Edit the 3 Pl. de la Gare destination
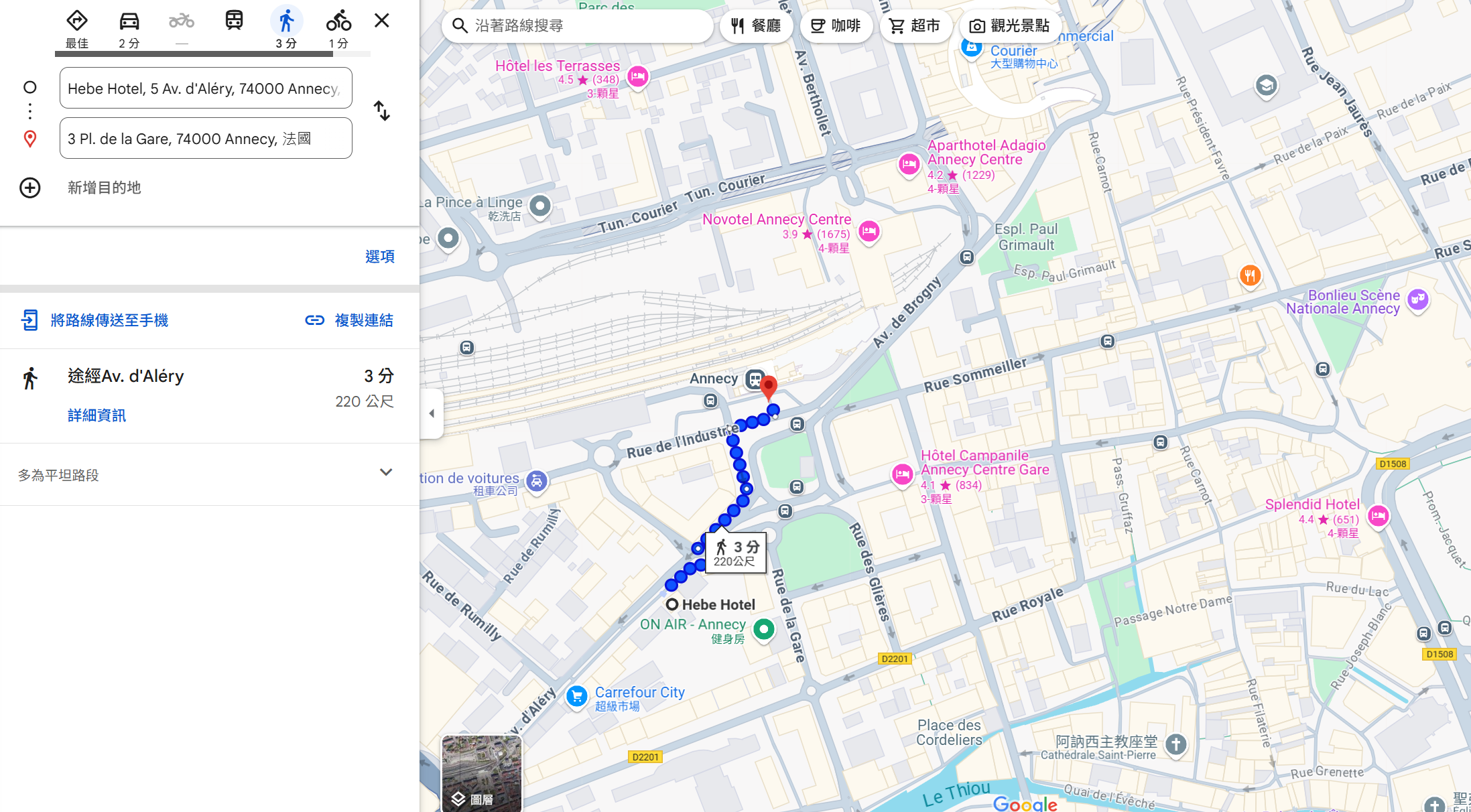 (205, 139)
